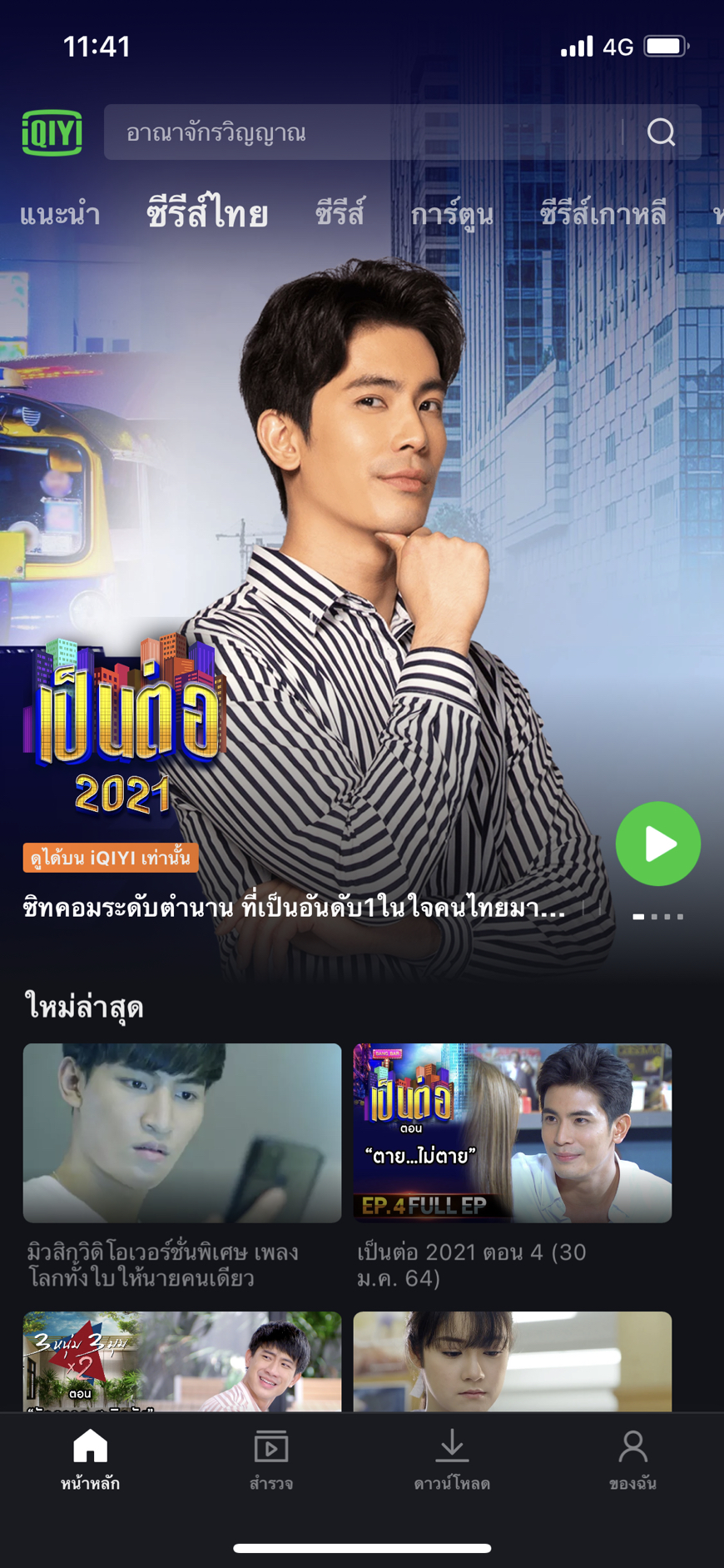Open the สำรวจ explore tab

271,1460
